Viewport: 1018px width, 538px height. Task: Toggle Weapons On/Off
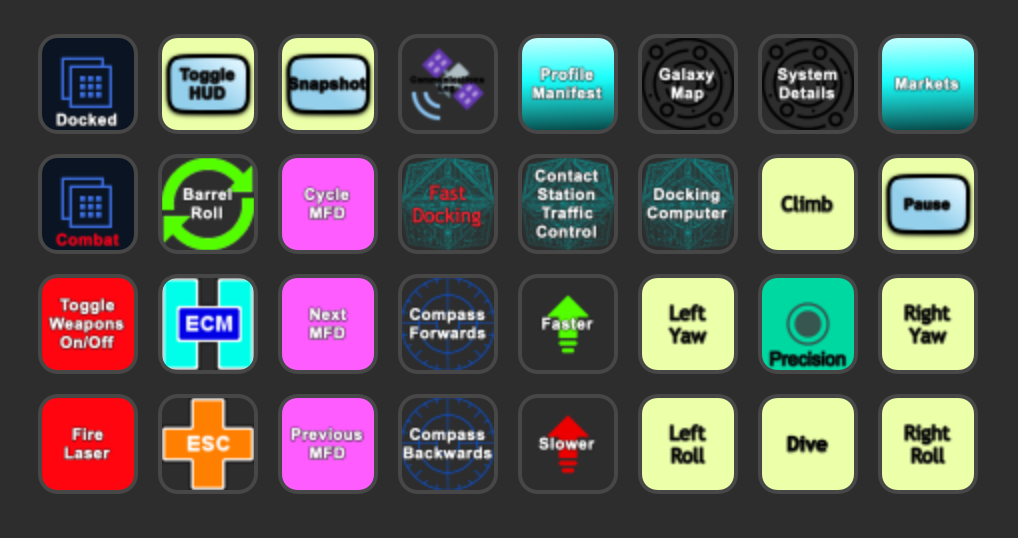pyautogui.click(x=88, y=324)
